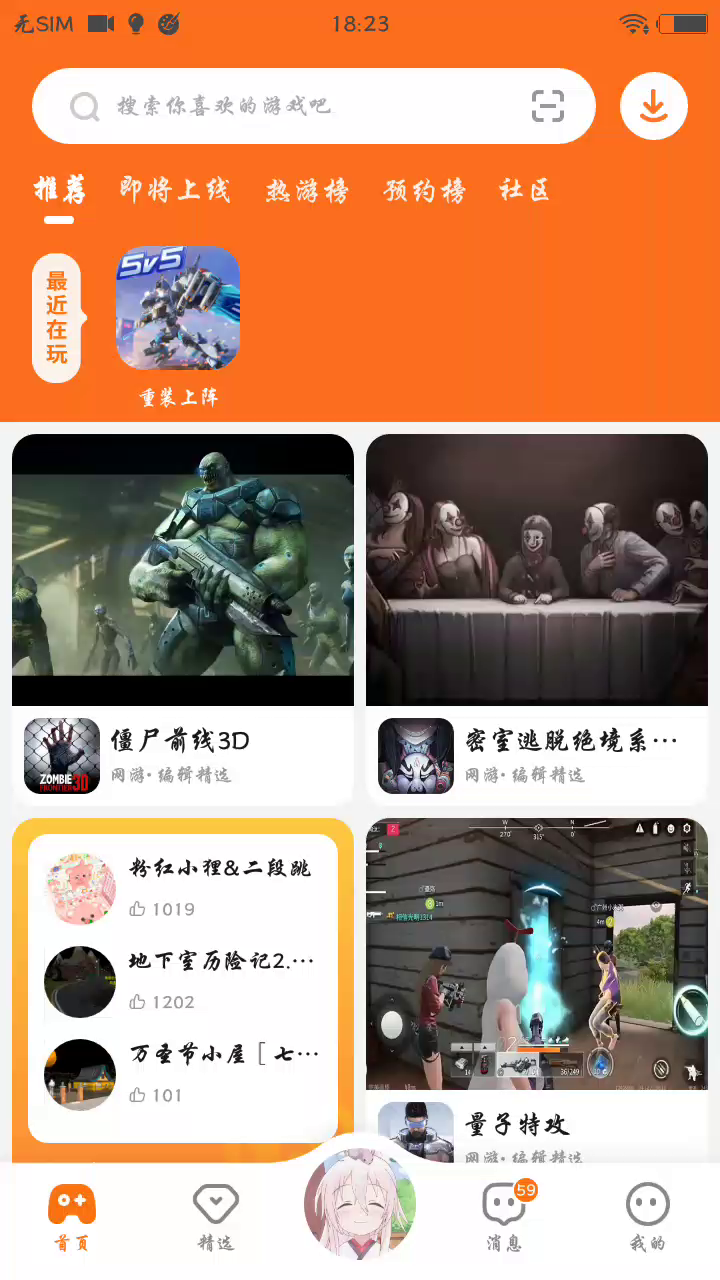720x1280 pixels.
Task: Select the 推荐 top tab
Action: pos(60,190)
